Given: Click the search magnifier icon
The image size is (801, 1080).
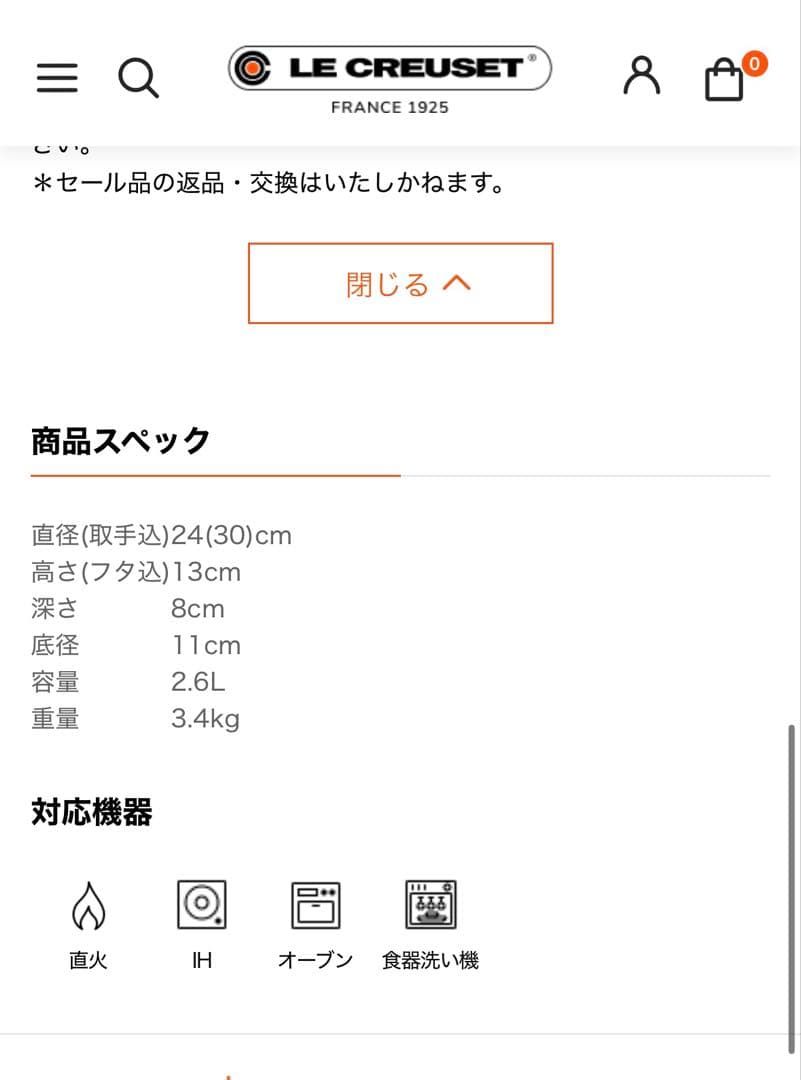Looking at the screenshot, I should point(138,78).
